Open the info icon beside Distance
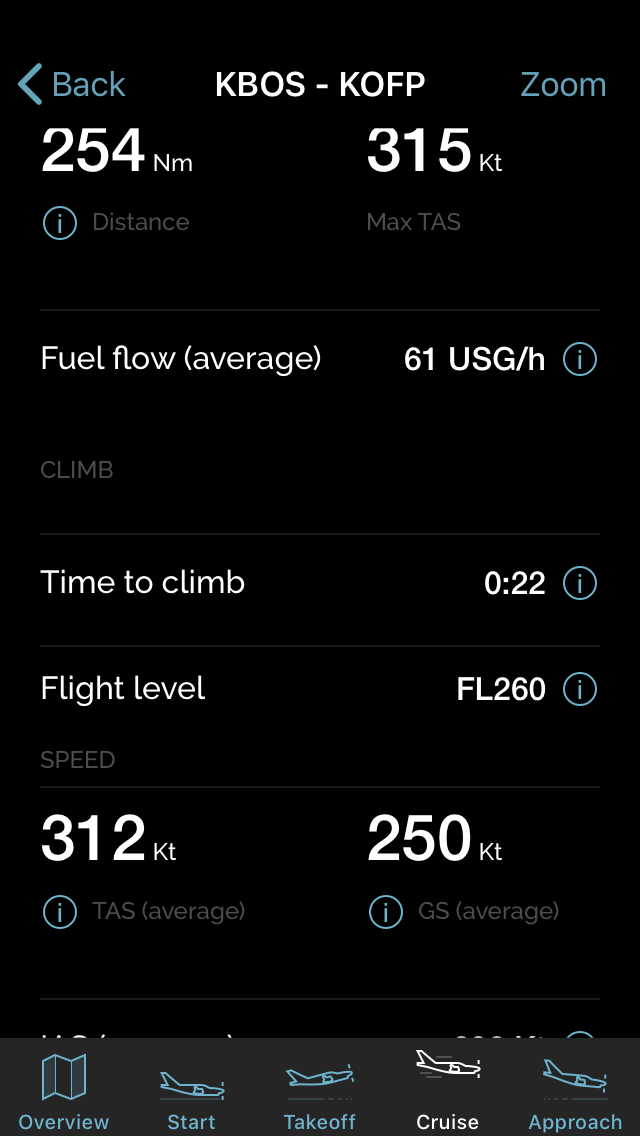The height and width of the screenshot is (1136, 640). [59, 222]
